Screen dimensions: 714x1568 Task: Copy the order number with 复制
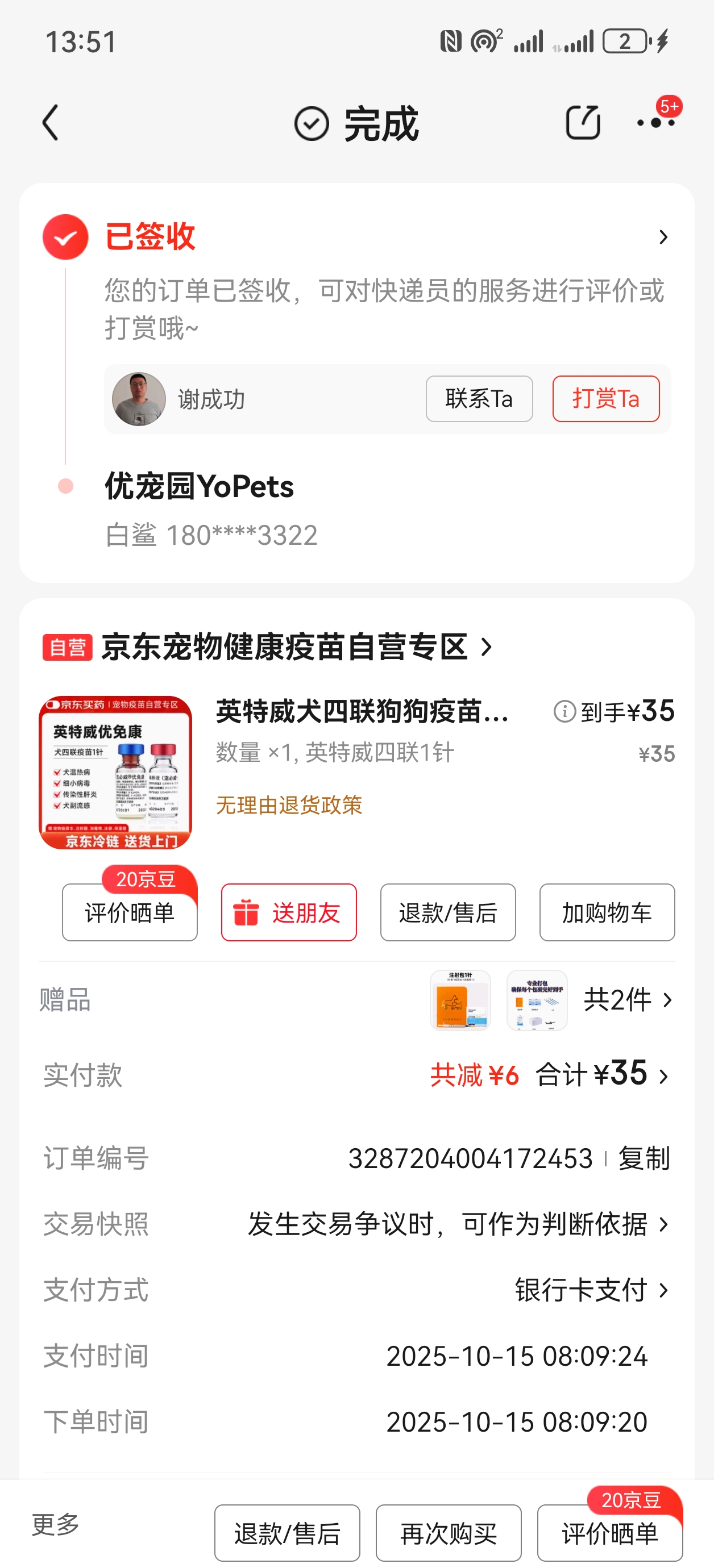(x=644, y=1158)
